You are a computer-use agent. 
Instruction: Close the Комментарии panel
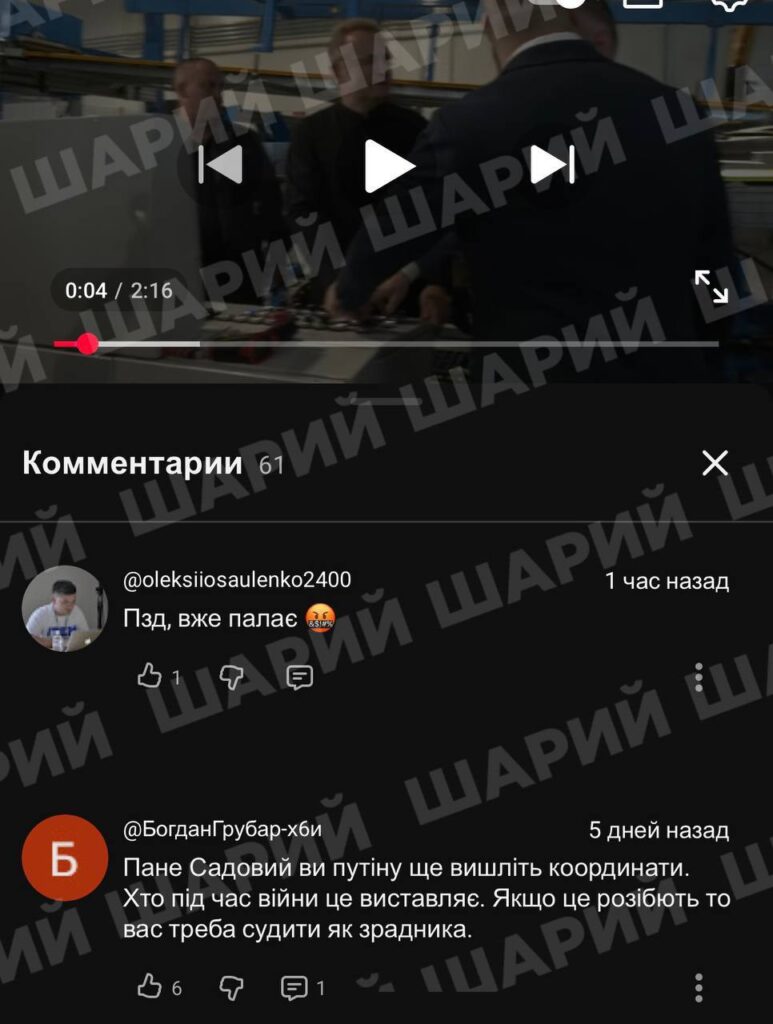tap(715, 463)
